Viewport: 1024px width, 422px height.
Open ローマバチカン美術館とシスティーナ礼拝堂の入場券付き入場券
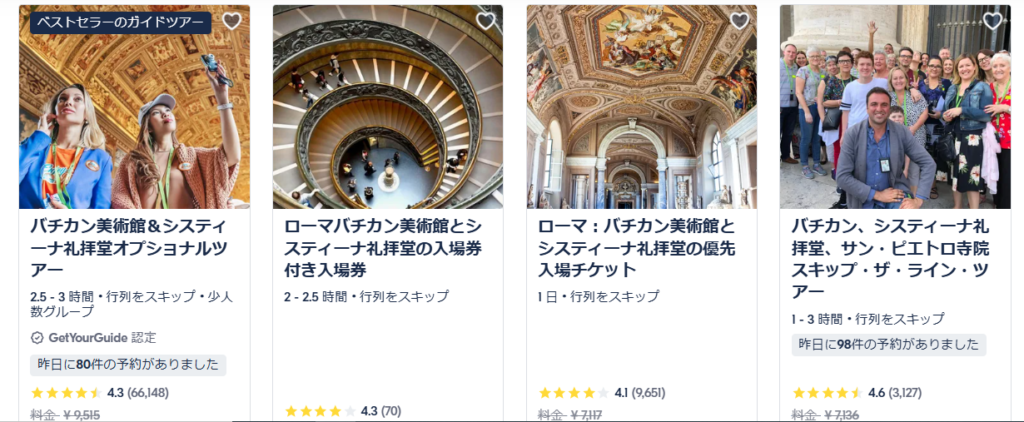tap(382, 248)
